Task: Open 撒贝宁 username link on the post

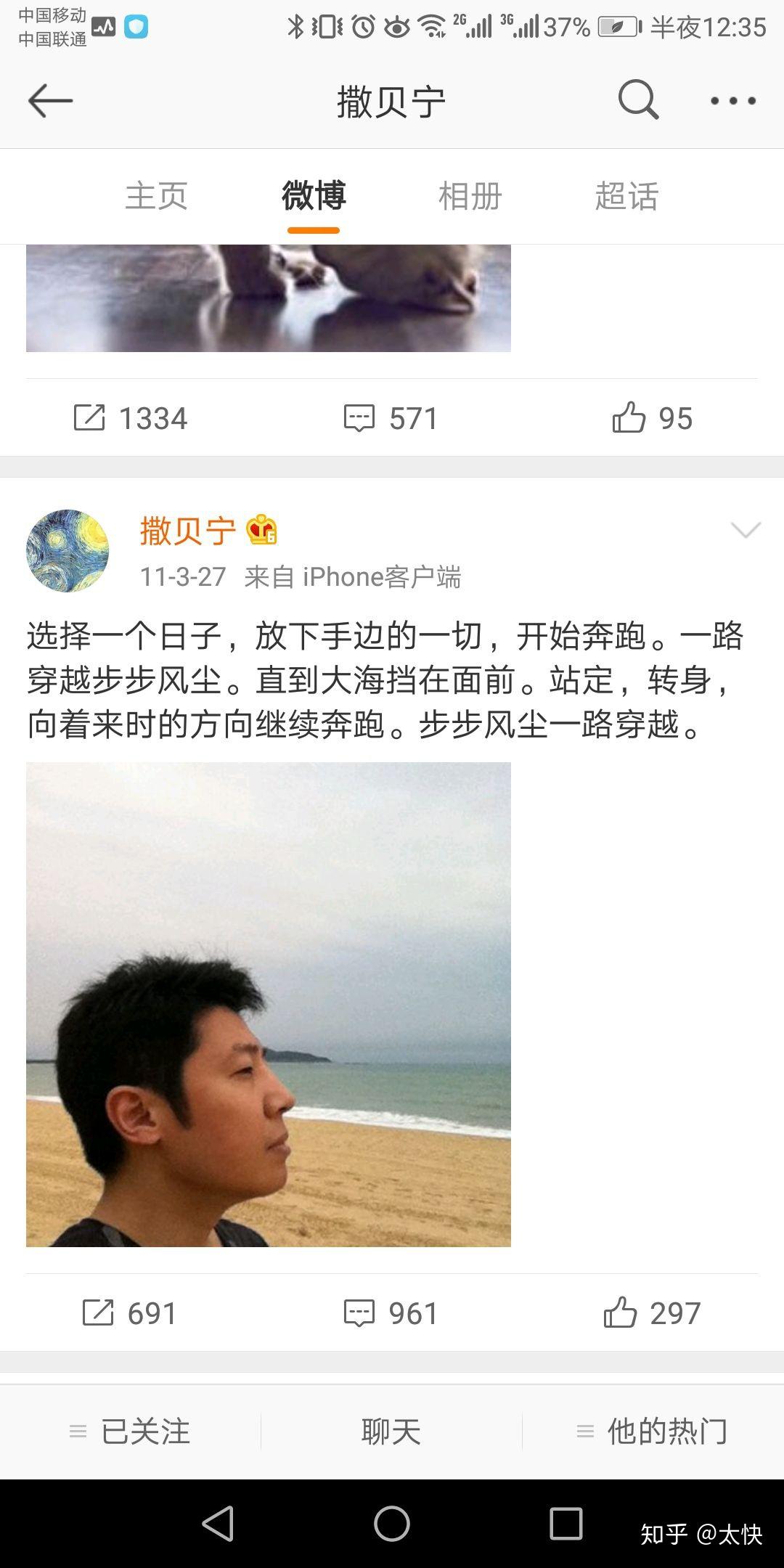Action: (188, 531)
